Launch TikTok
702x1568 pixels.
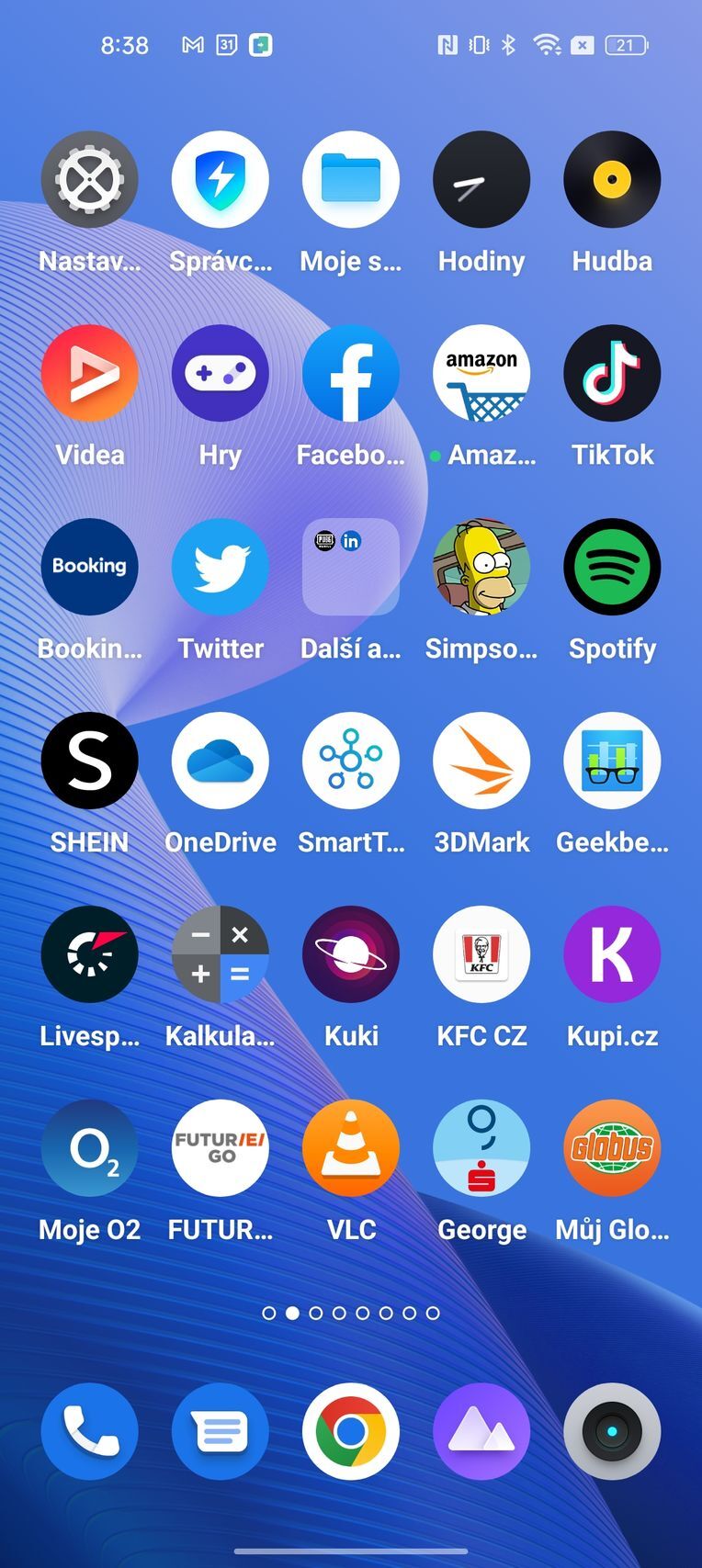(x=612, y=373)
